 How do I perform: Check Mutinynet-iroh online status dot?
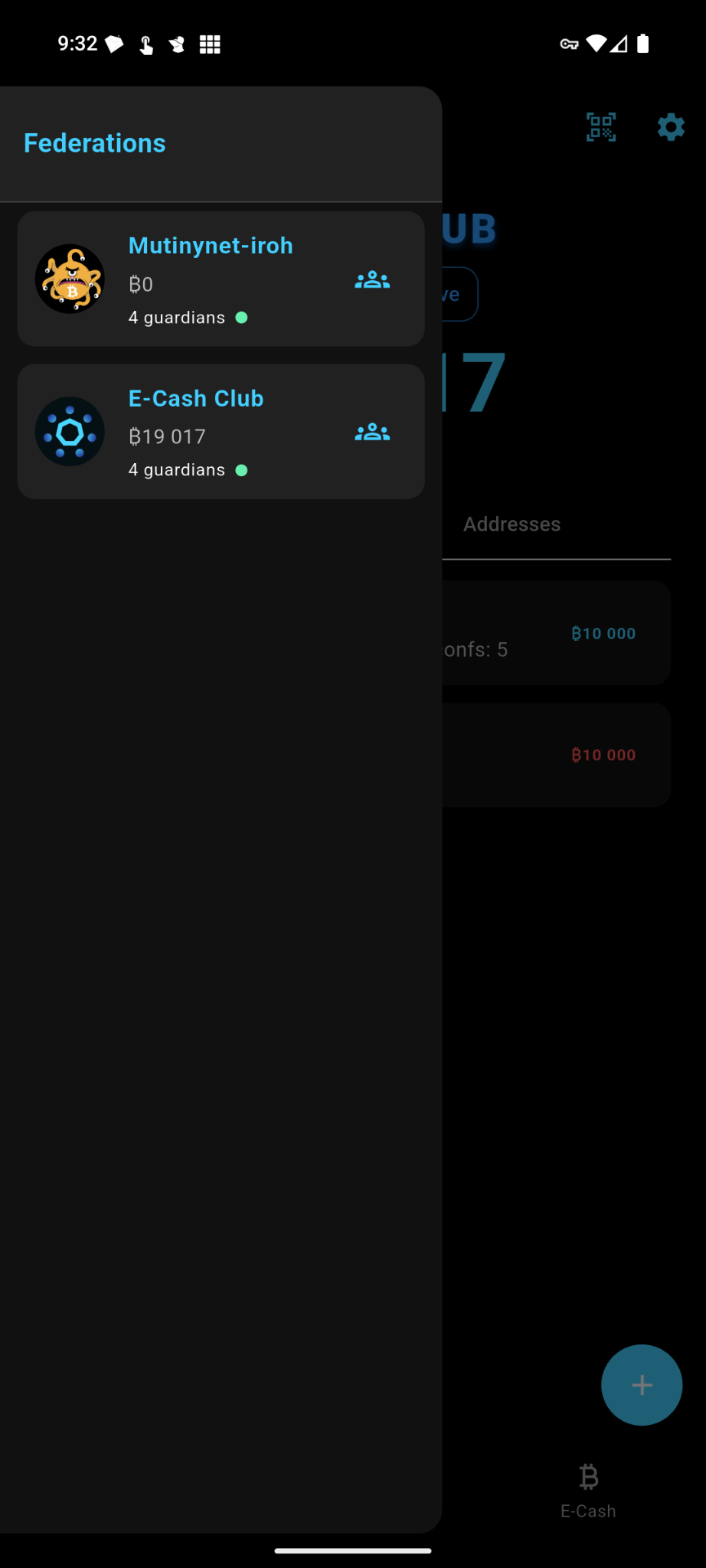242,317
